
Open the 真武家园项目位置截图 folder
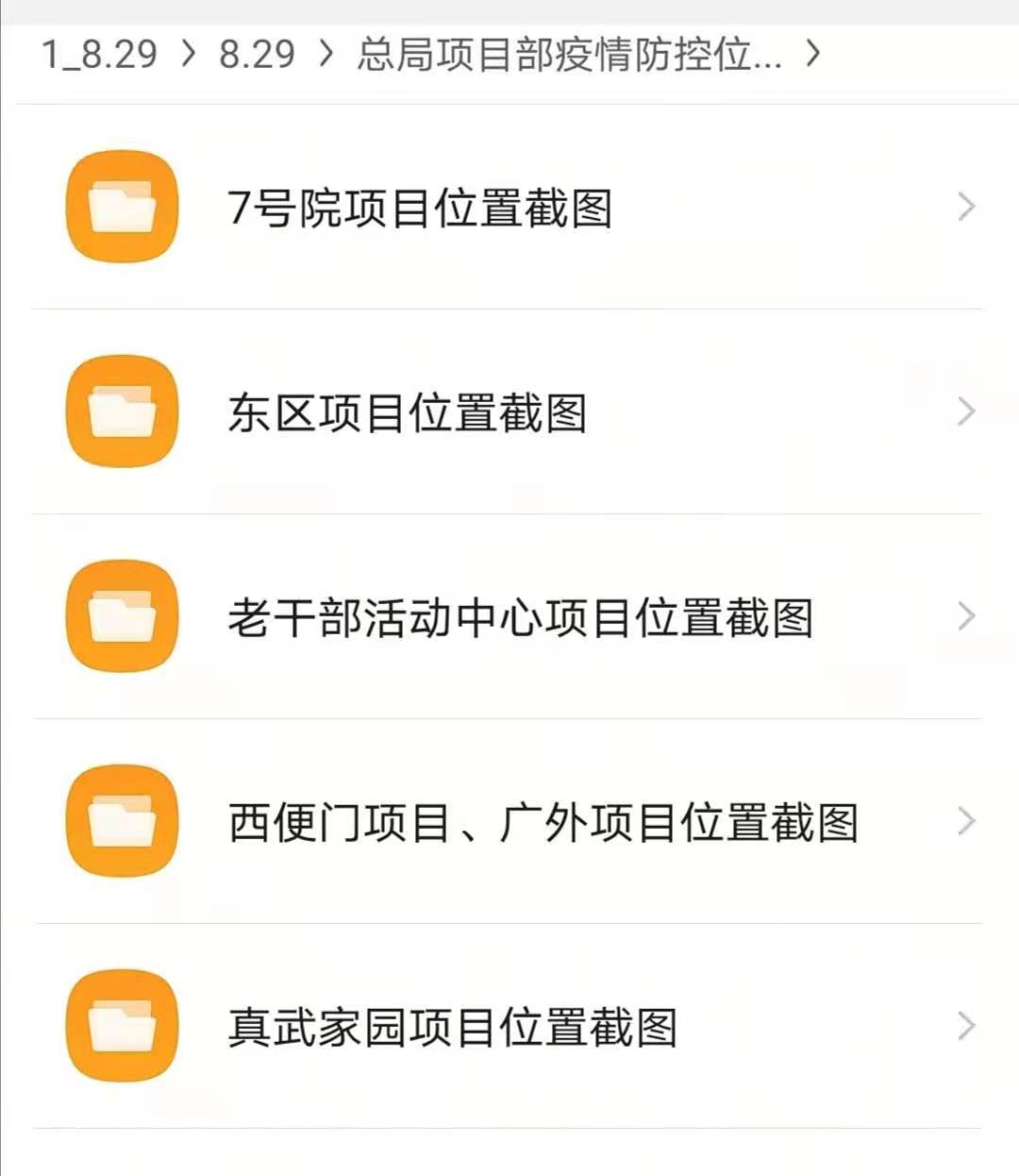click(x=452, y=1027)
